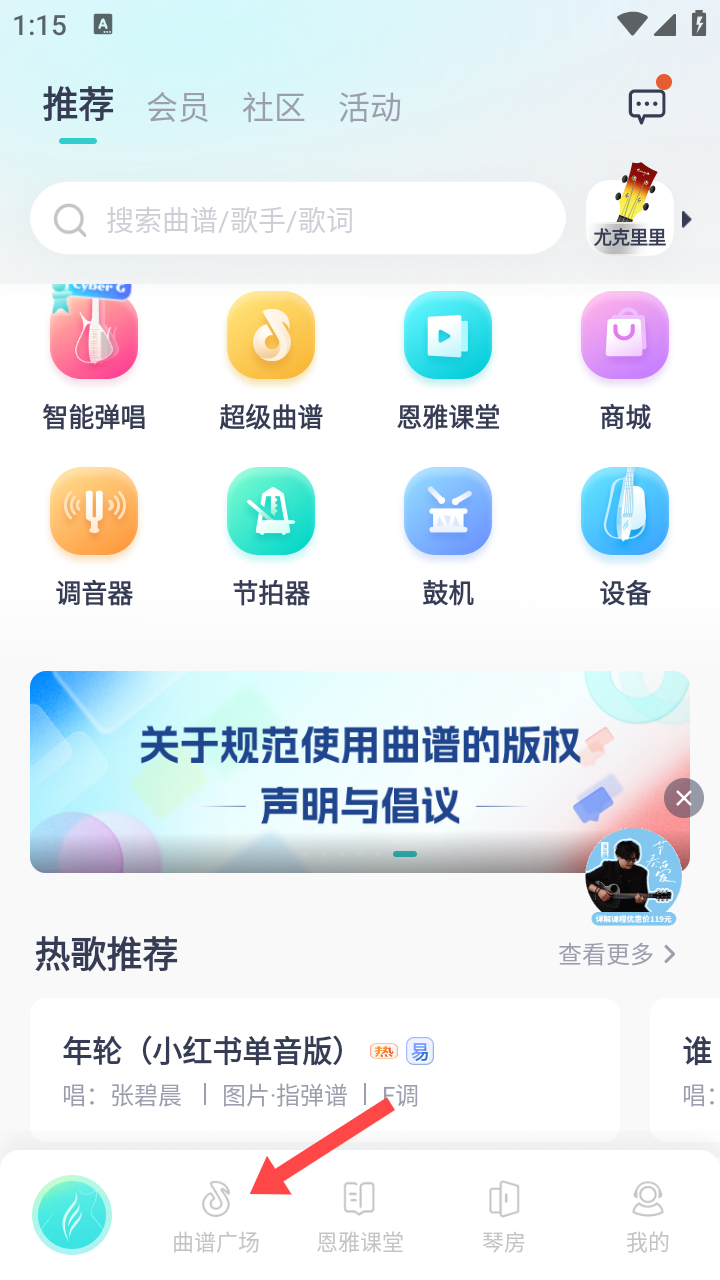Open the 我的 profile tab
The image size is (720, 1280).
(647, 1215)
